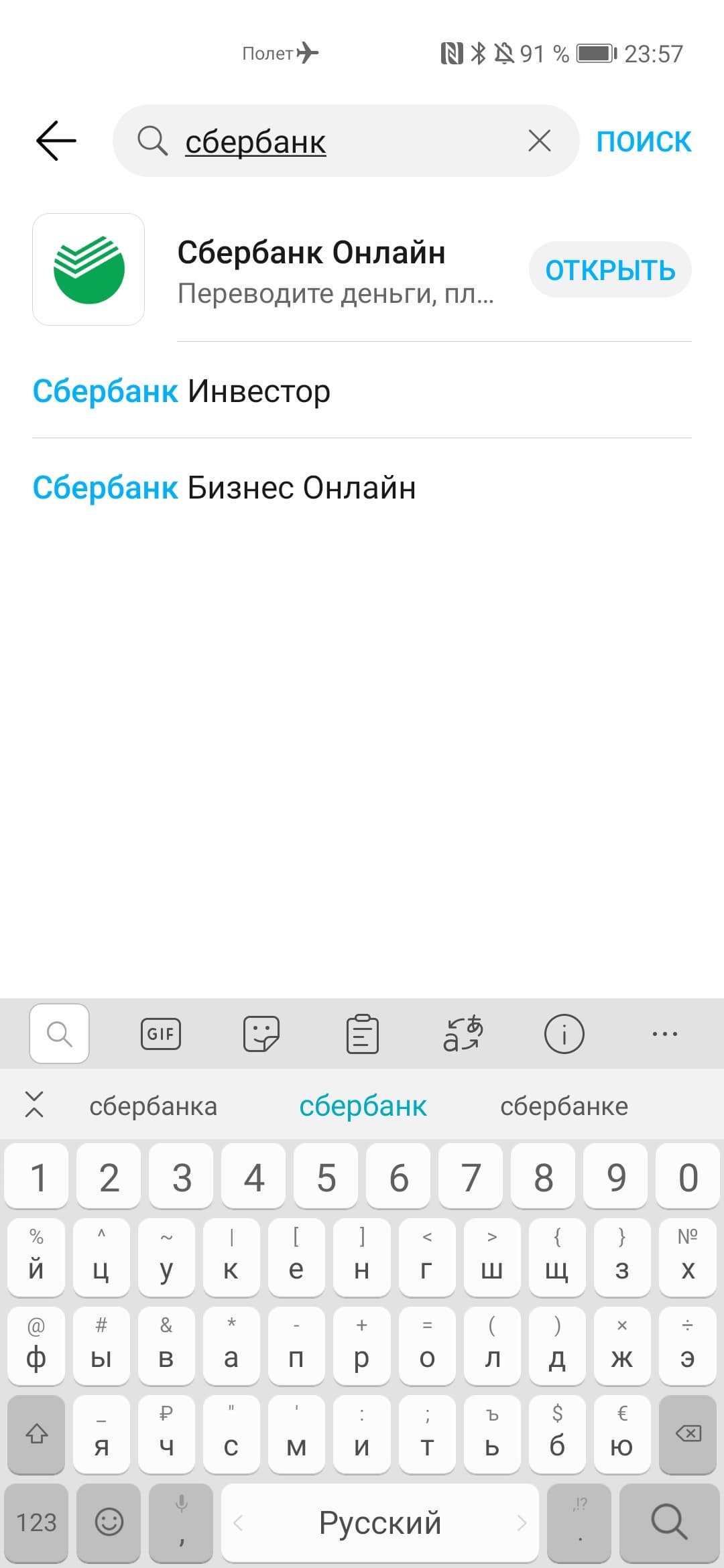Screen dimensions: 724x1568
Task: Open the keyboard emoji picker
Action: [x=109, y=1522]
